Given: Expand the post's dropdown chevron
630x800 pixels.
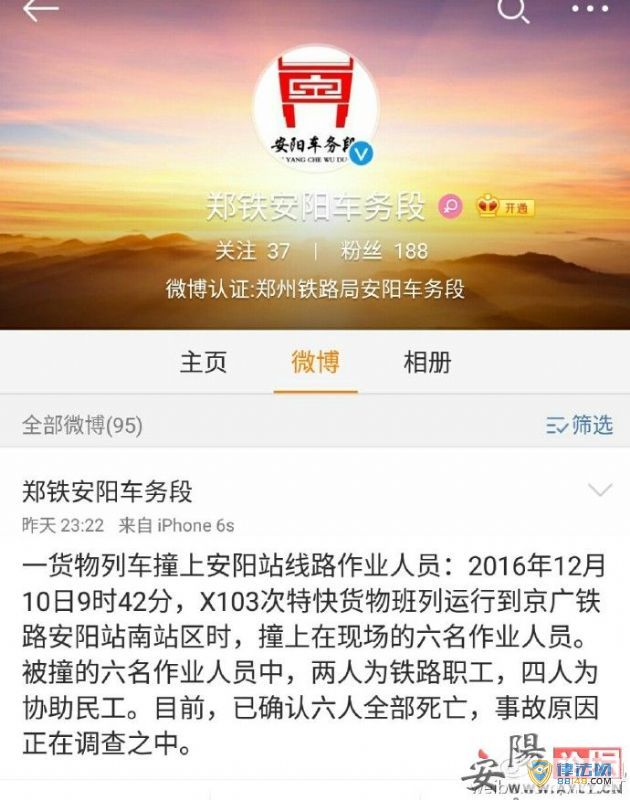Looking at the screenshot, I should click(599, 490).
